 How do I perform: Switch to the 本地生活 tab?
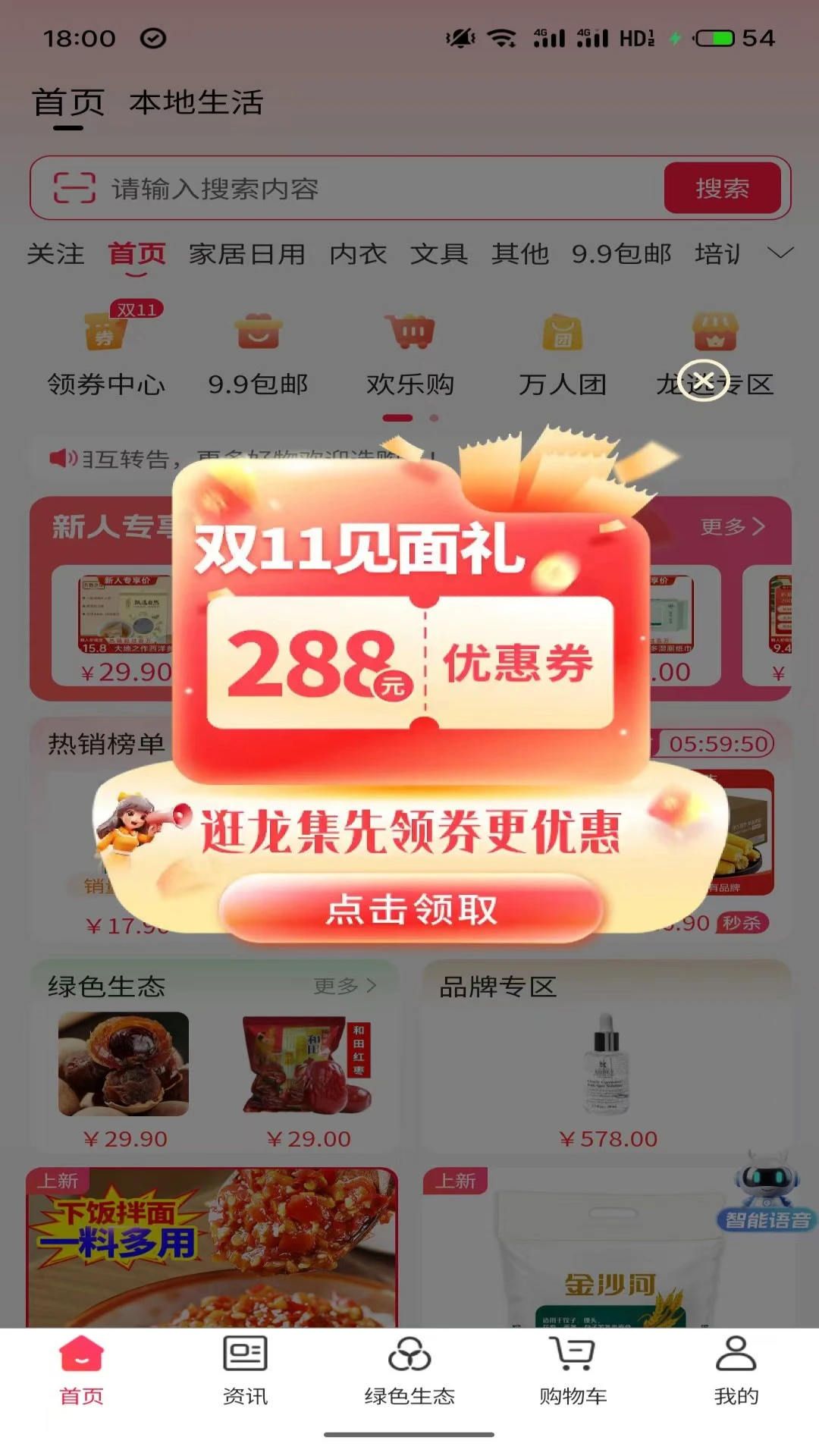[196, 104]
